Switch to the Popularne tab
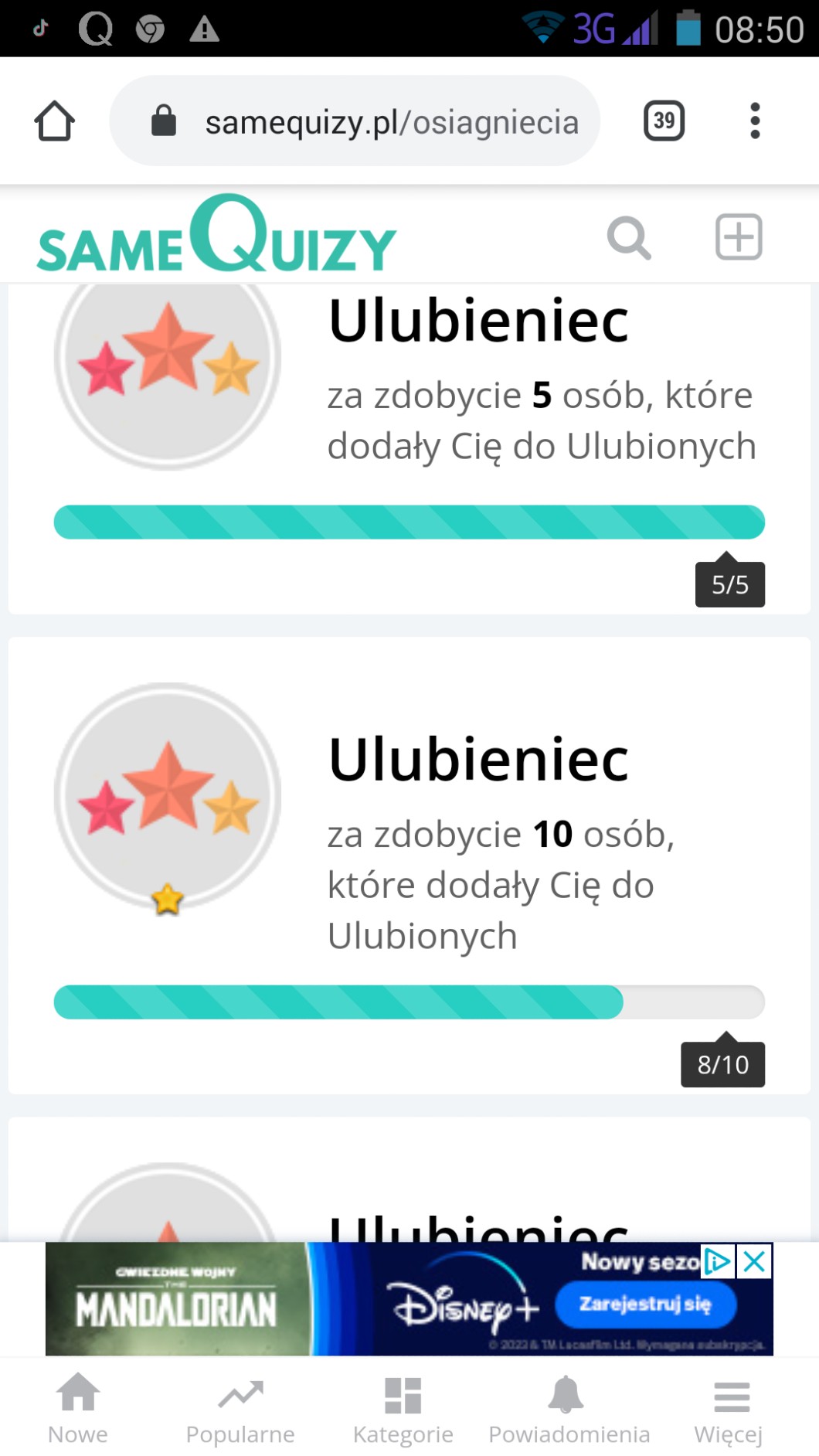The width and height of the screenshot is (819, 1456). pyautogui.click(x=240, y=1408)
